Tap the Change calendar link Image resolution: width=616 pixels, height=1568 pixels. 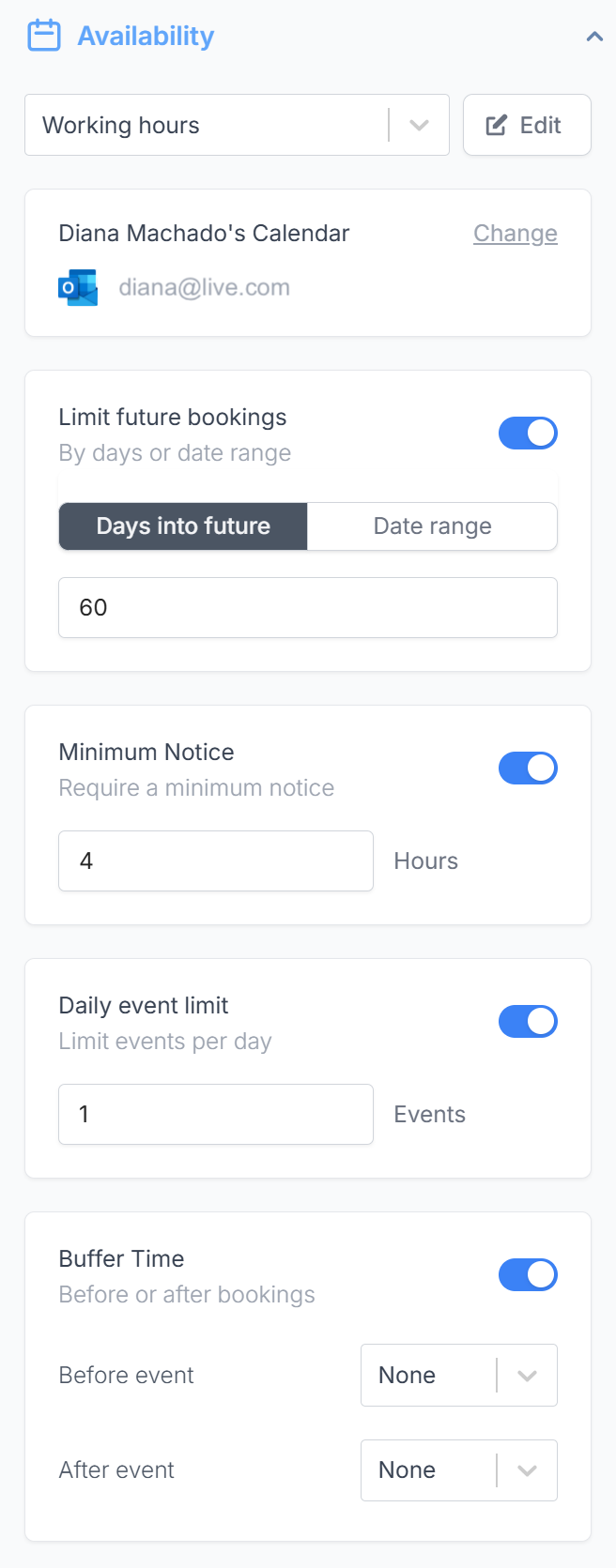coord(515,234)
